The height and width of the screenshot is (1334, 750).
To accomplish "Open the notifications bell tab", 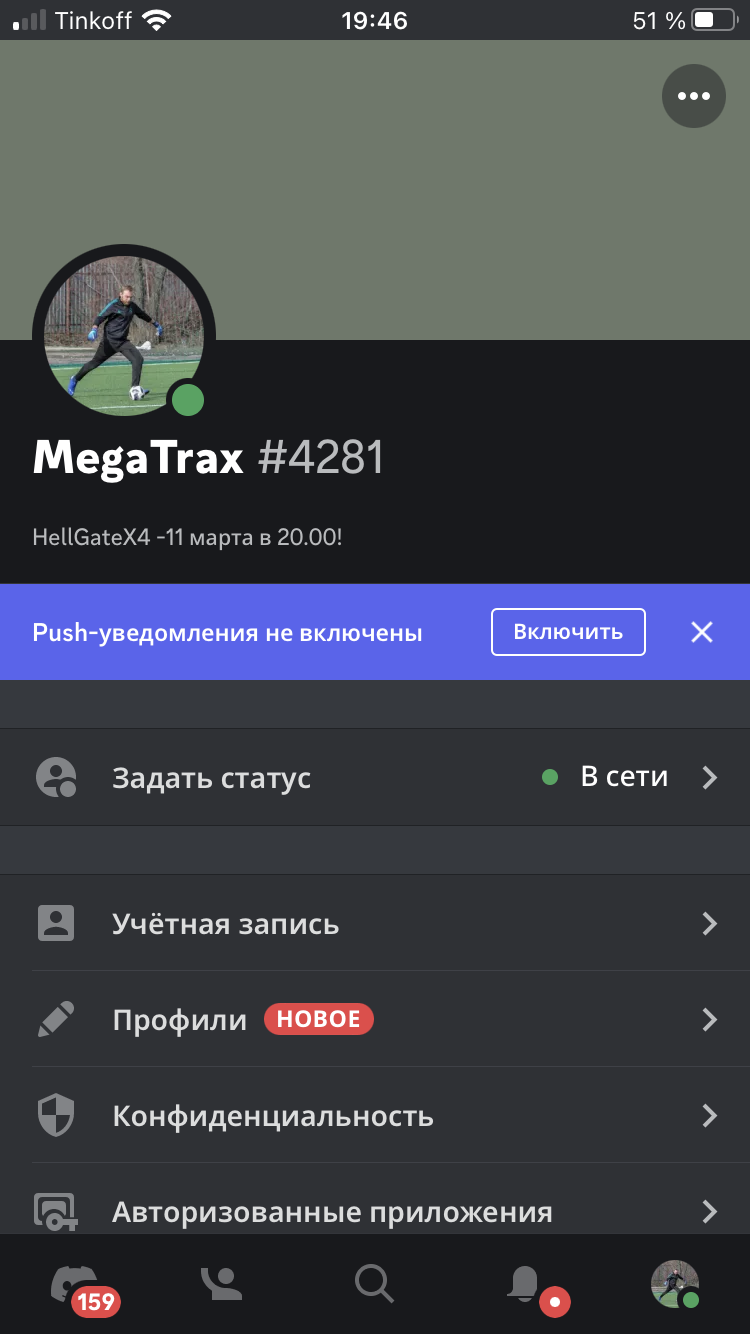I will [527, 1285].
